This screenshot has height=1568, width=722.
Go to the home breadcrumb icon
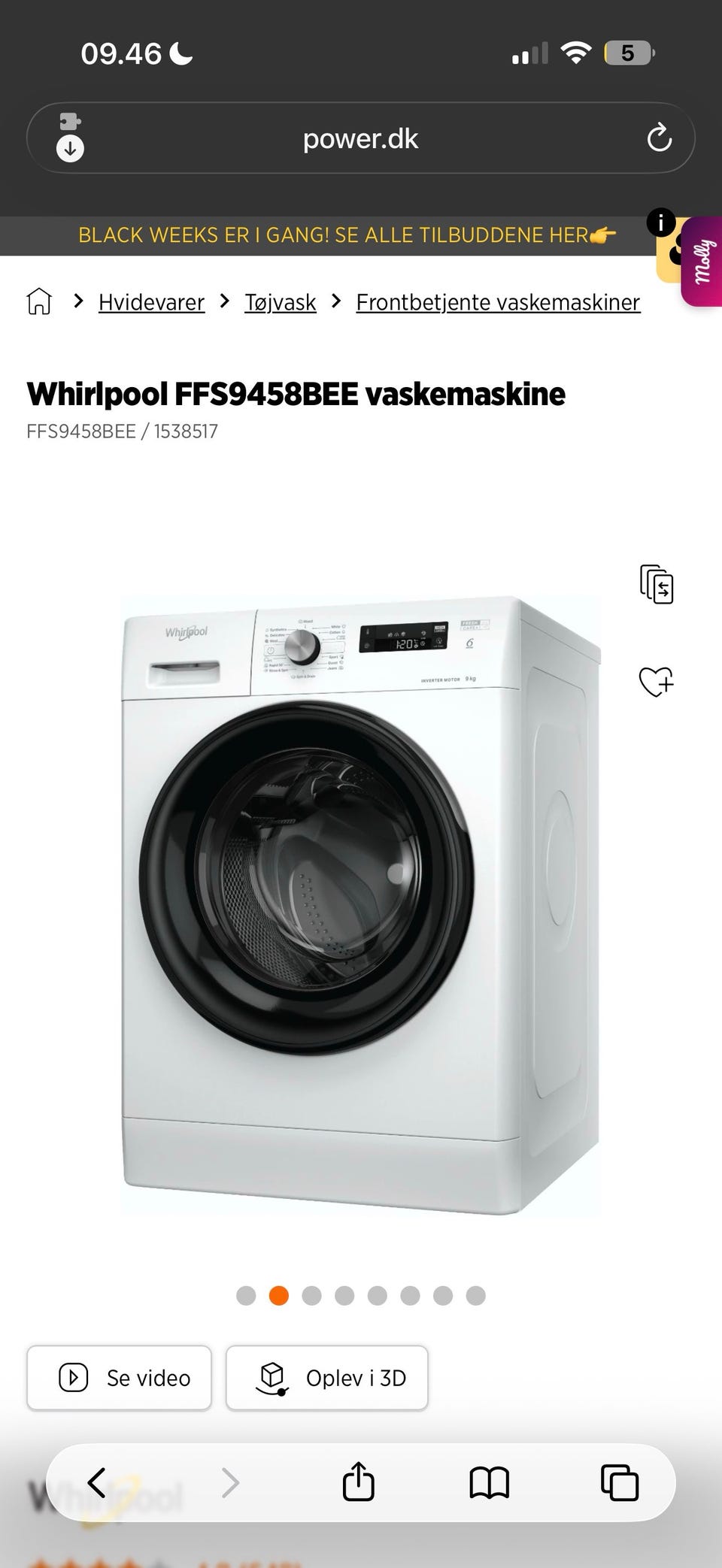tap(39, 301)
